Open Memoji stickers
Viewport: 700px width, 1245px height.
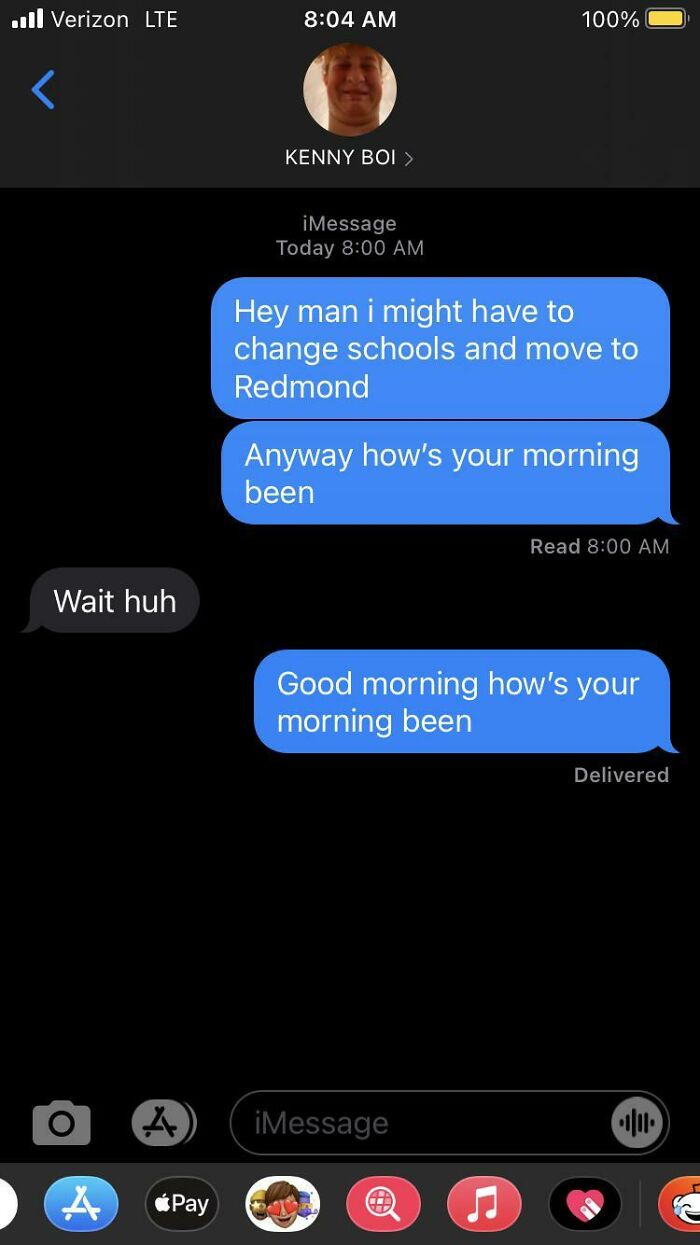[283, 1204]
